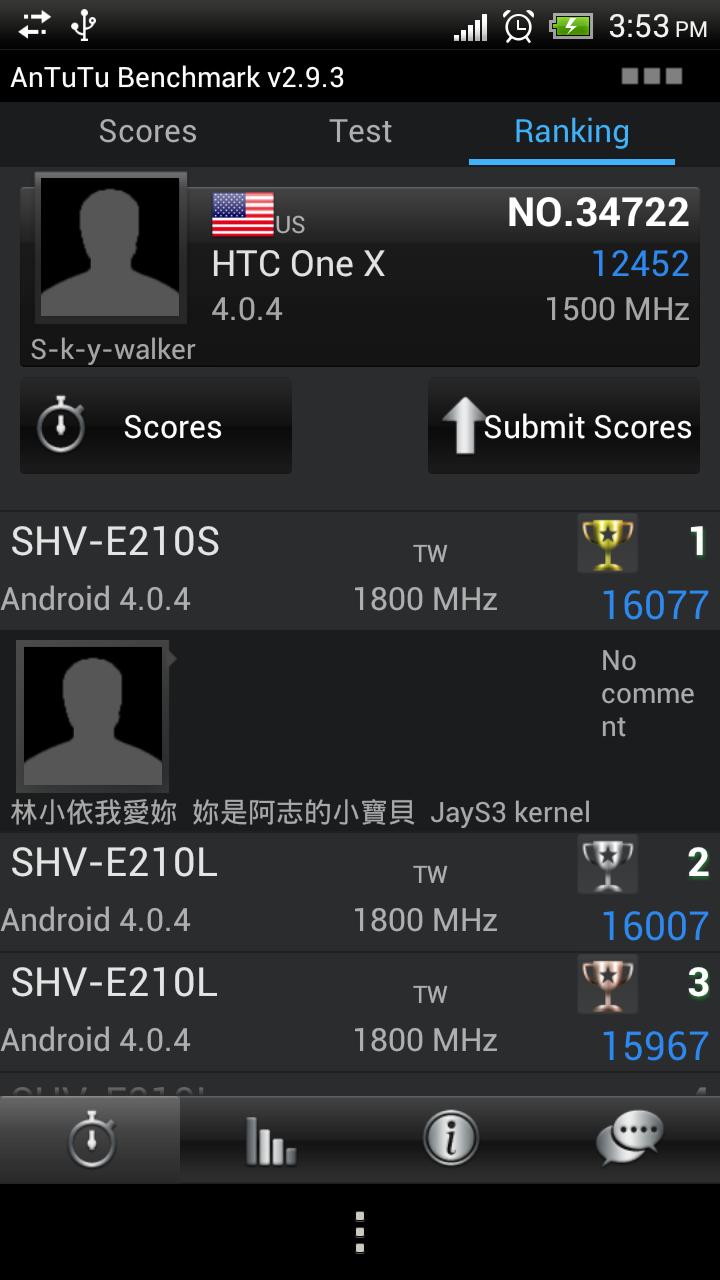Open the stopwatch benchmark bottom tab
720x1280 pixels.
point(91,1140)
